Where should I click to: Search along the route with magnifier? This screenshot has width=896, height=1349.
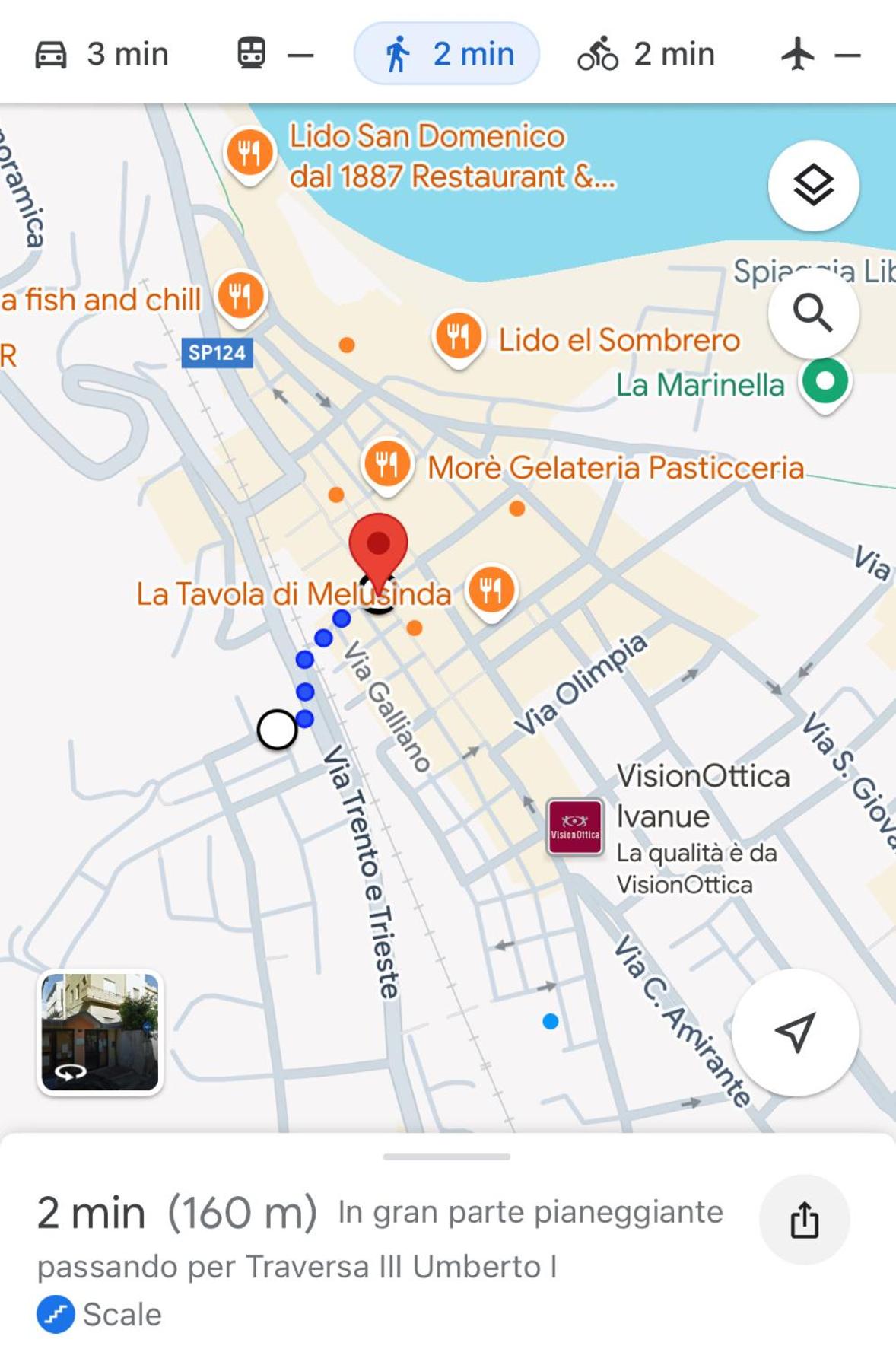(813, 313)
